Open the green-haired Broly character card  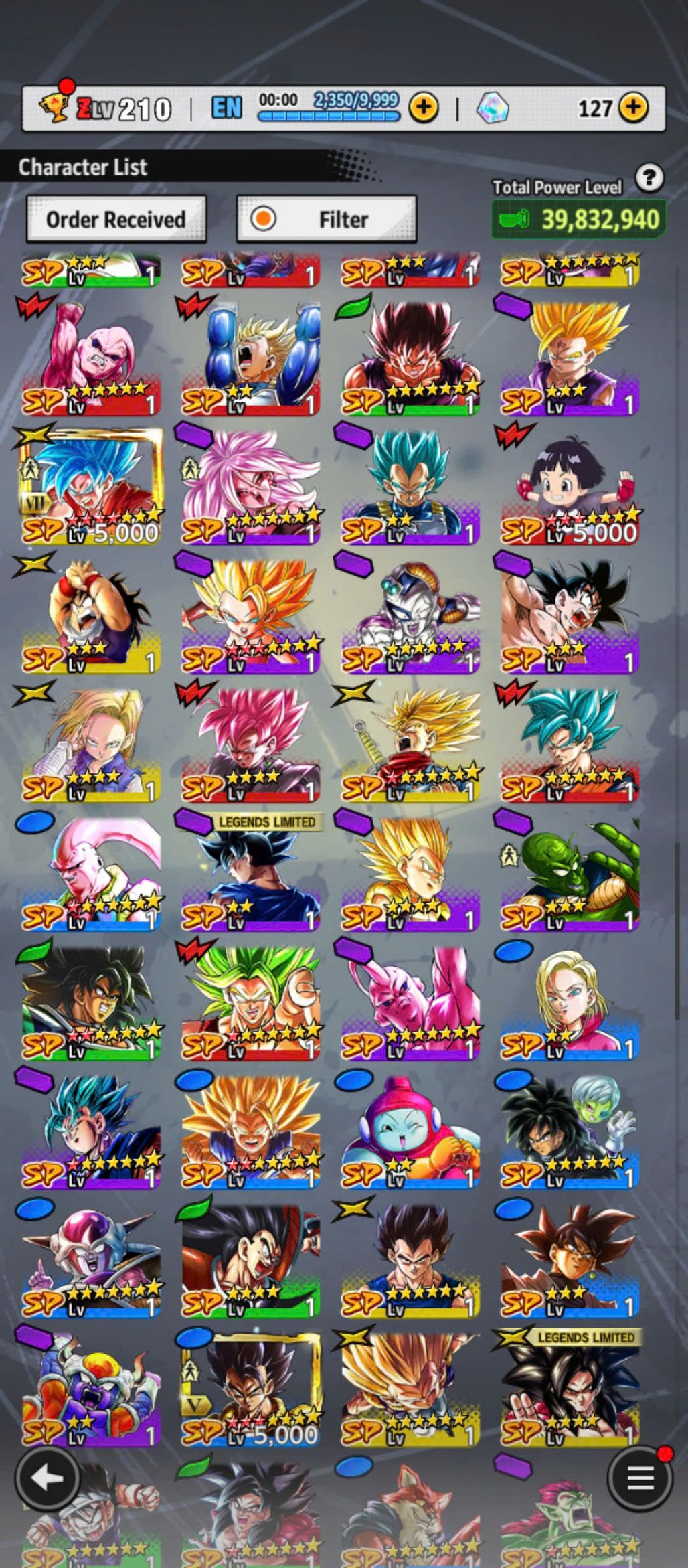250,1002
